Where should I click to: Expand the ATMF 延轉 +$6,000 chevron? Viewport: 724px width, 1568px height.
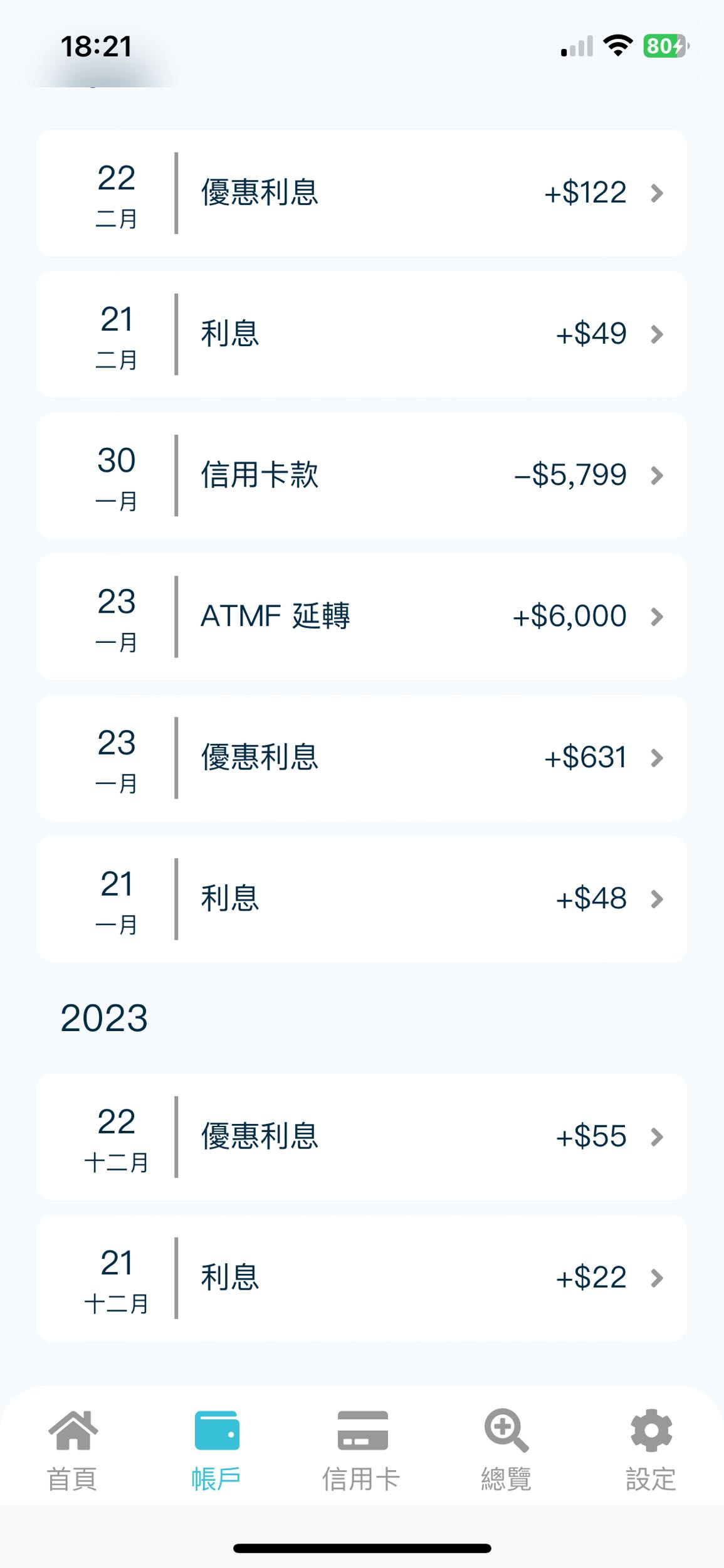657,617
